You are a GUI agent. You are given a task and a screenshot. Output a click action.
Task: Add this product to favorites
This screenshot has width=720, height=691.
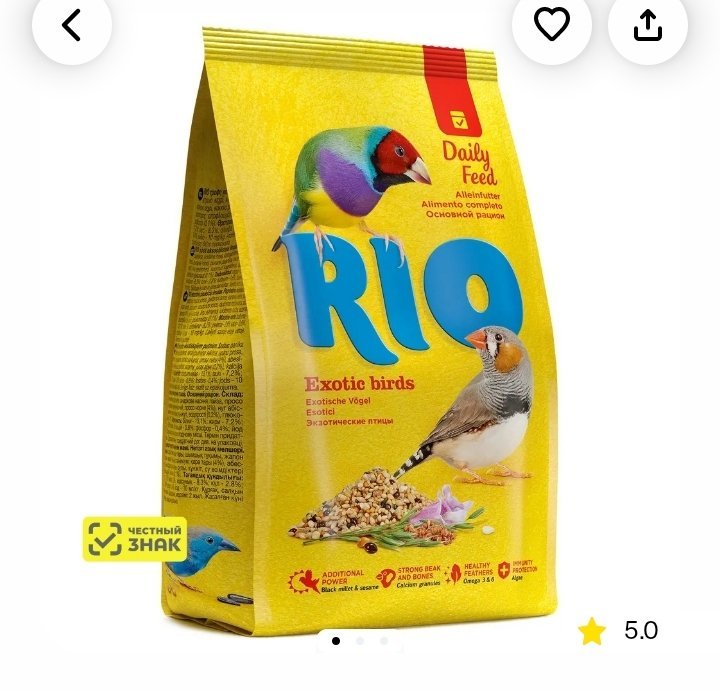point(551,25)
